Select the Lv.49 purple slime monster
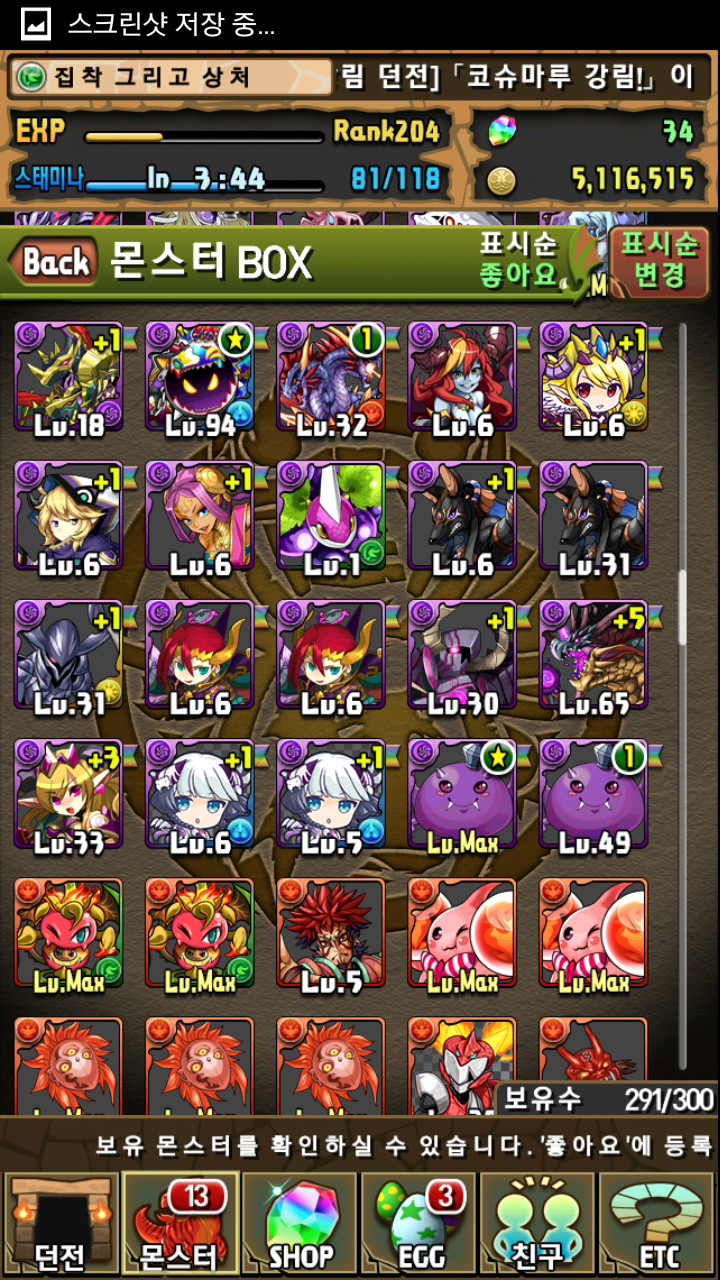 (x=594, y=794)
